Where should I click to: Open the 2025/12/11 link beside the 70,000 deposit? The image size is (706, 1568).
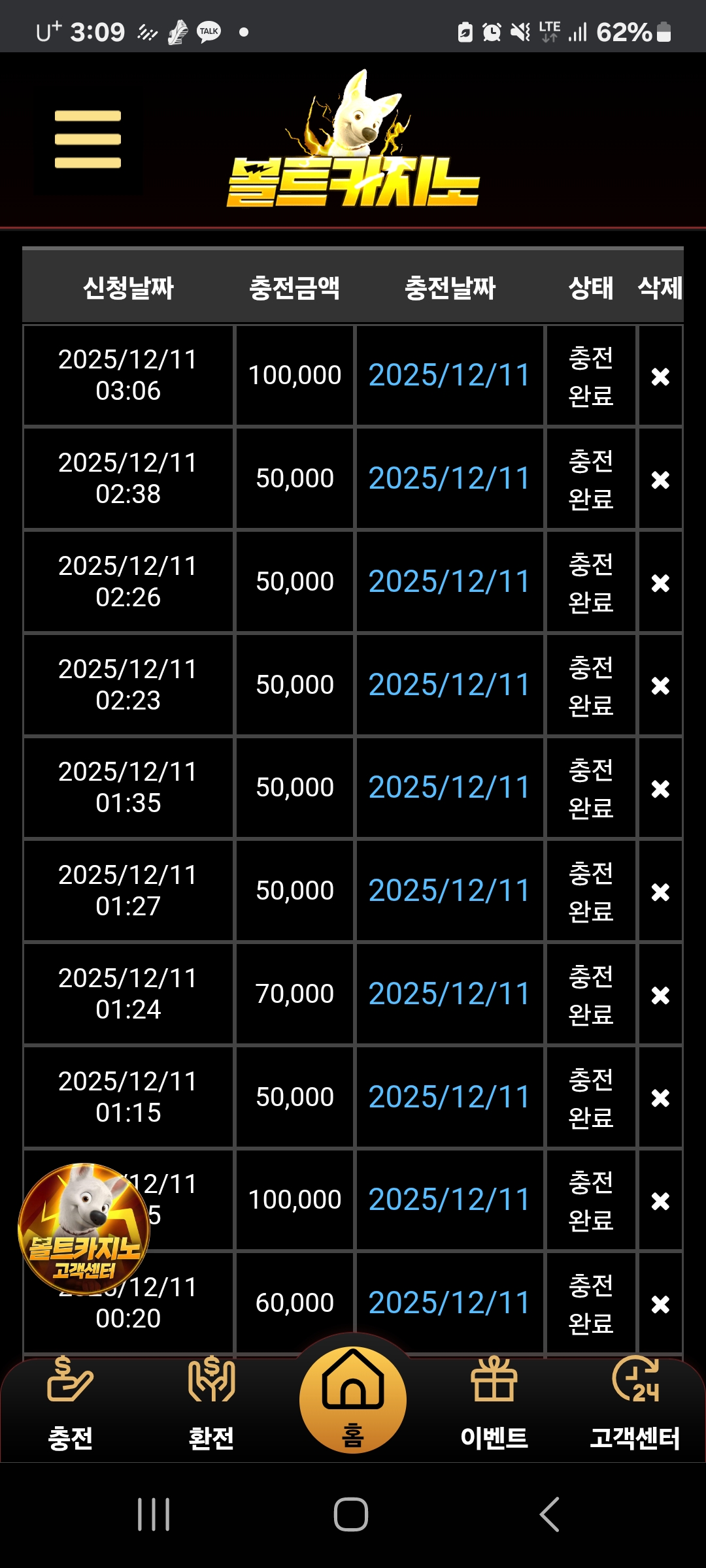pos(450,992)
